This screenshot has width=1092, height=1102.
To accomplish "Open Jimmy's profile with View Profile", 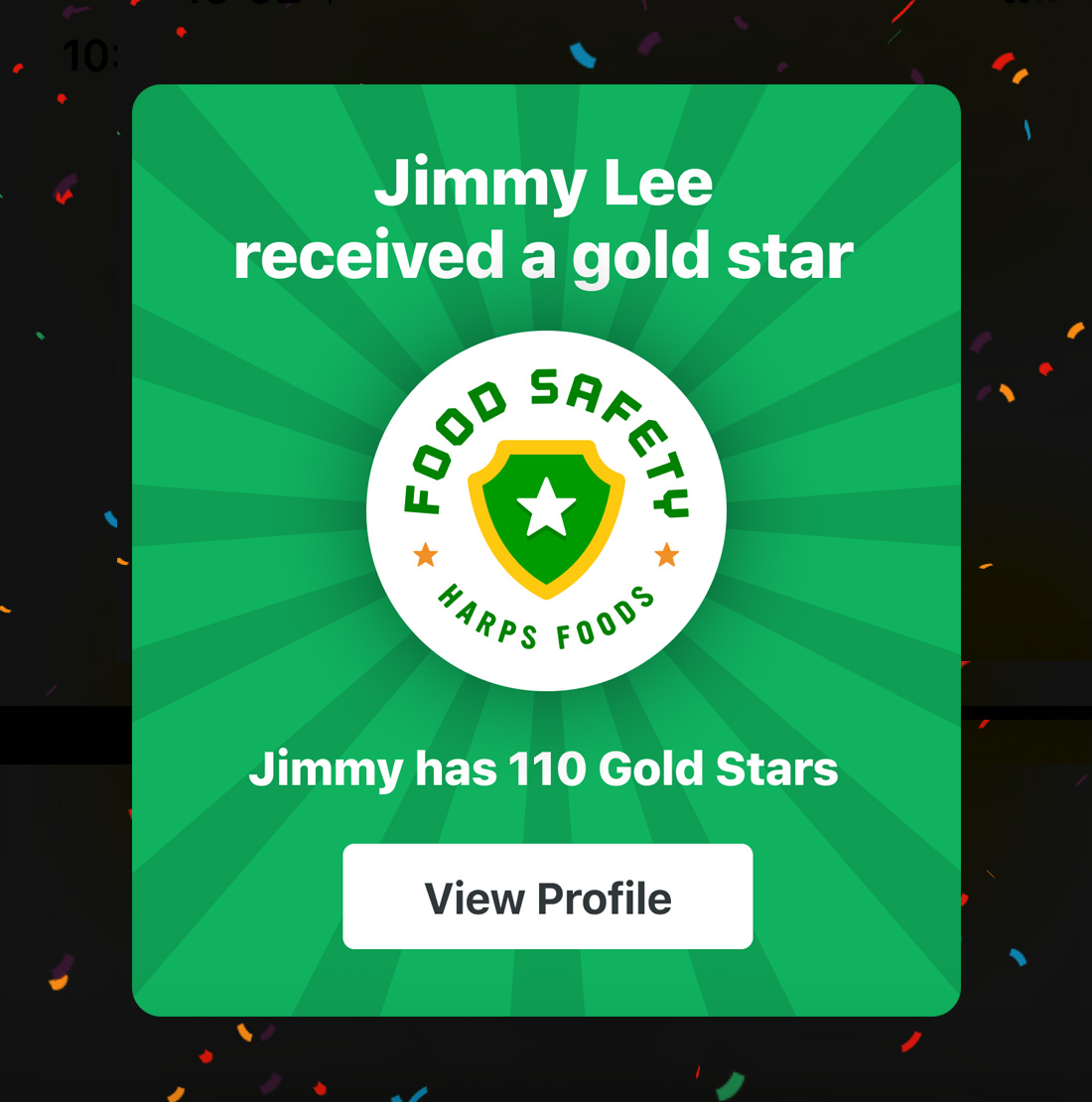I will [x=547, y=896].
